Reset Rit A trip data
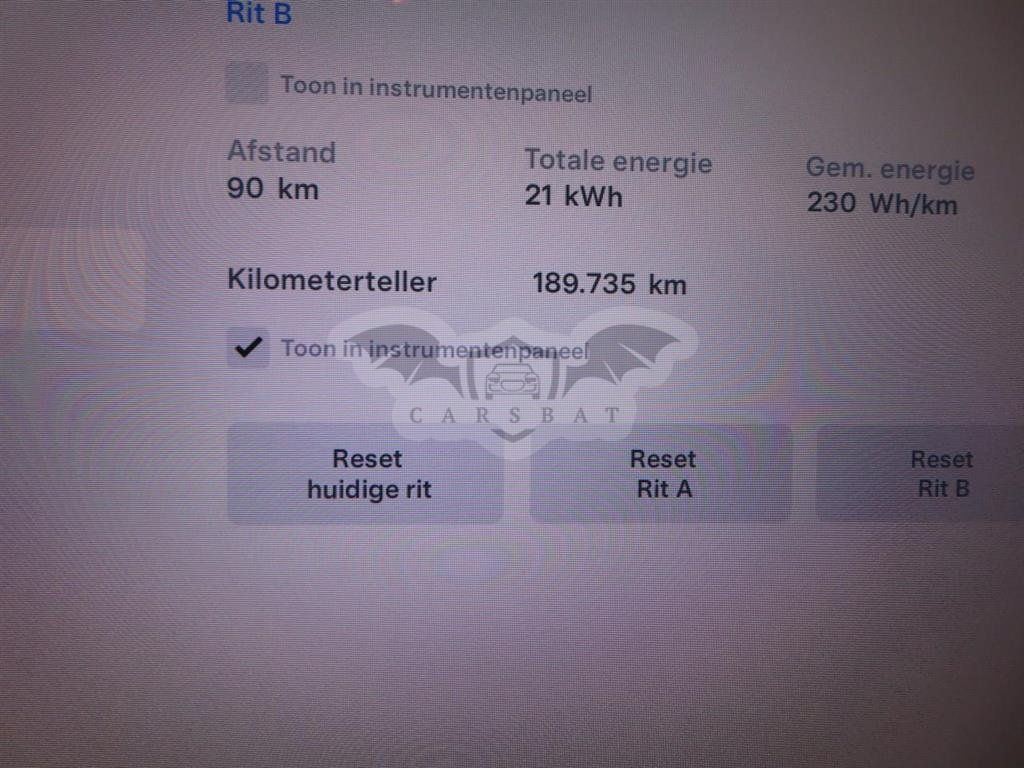 pyautogui.click(x=660, y=473)
